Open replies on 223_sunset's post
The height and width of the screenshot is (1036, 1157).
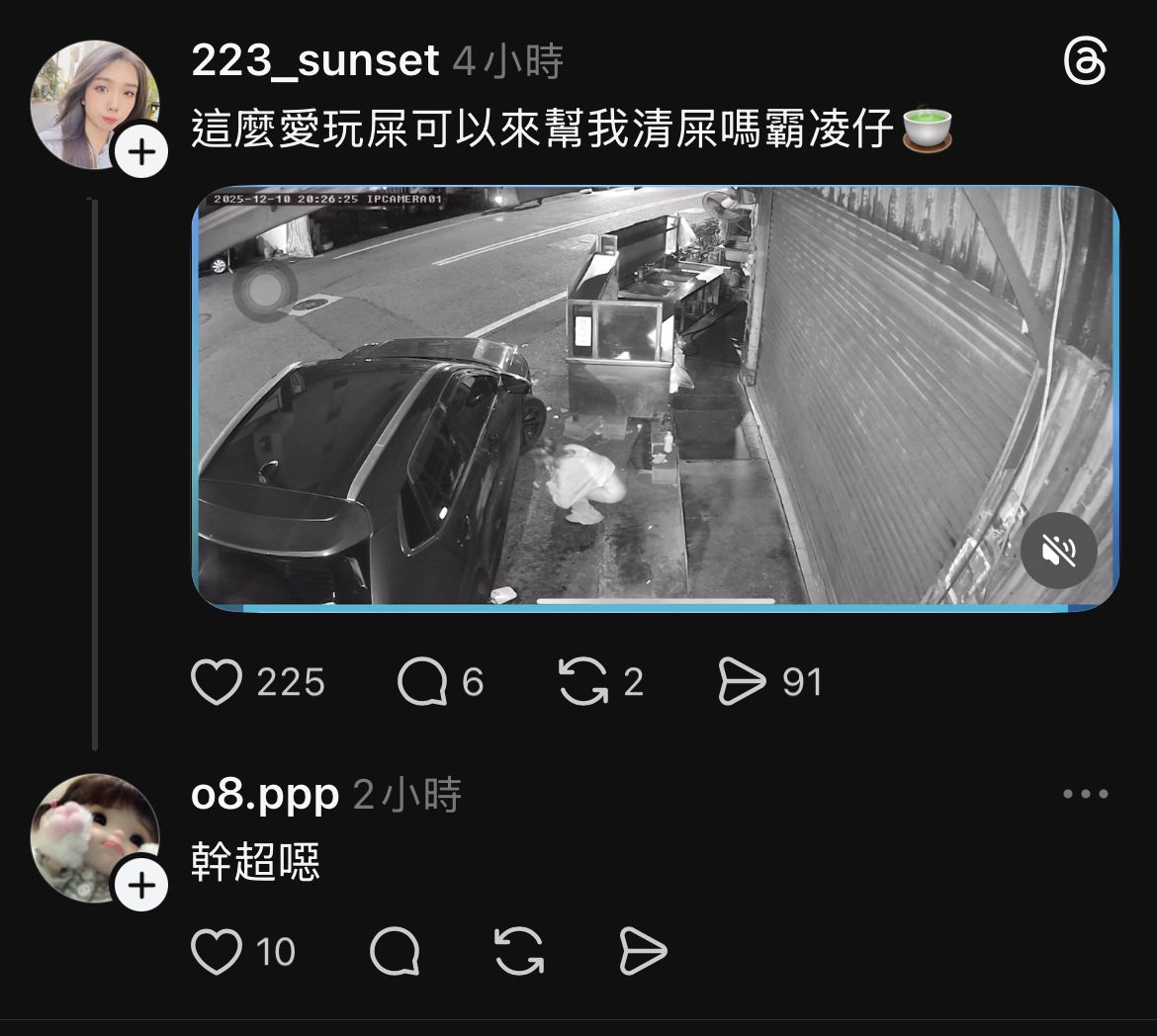click(422, 682)
